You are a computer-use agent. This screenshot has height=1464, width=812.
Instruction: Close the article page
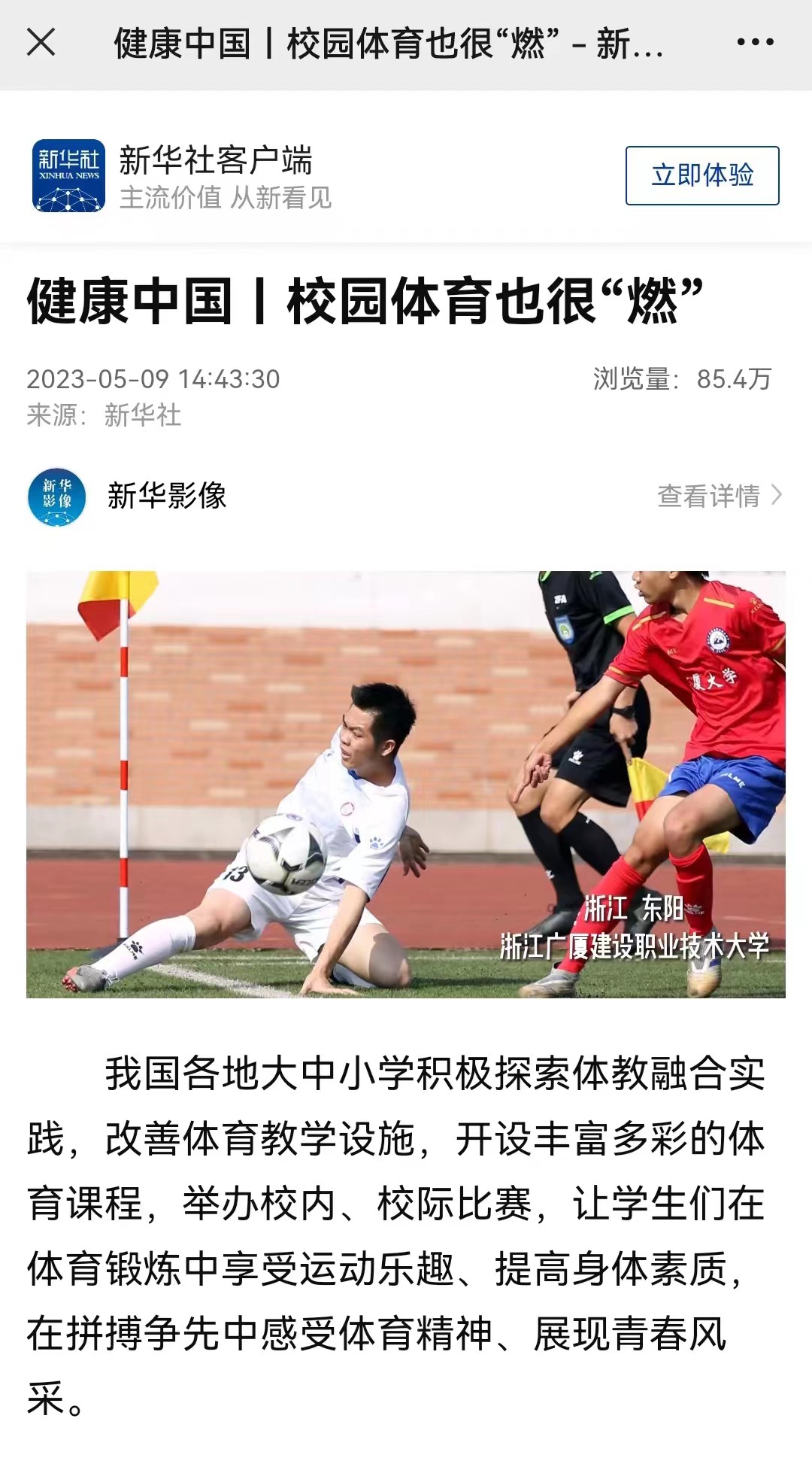pos(41,42)
